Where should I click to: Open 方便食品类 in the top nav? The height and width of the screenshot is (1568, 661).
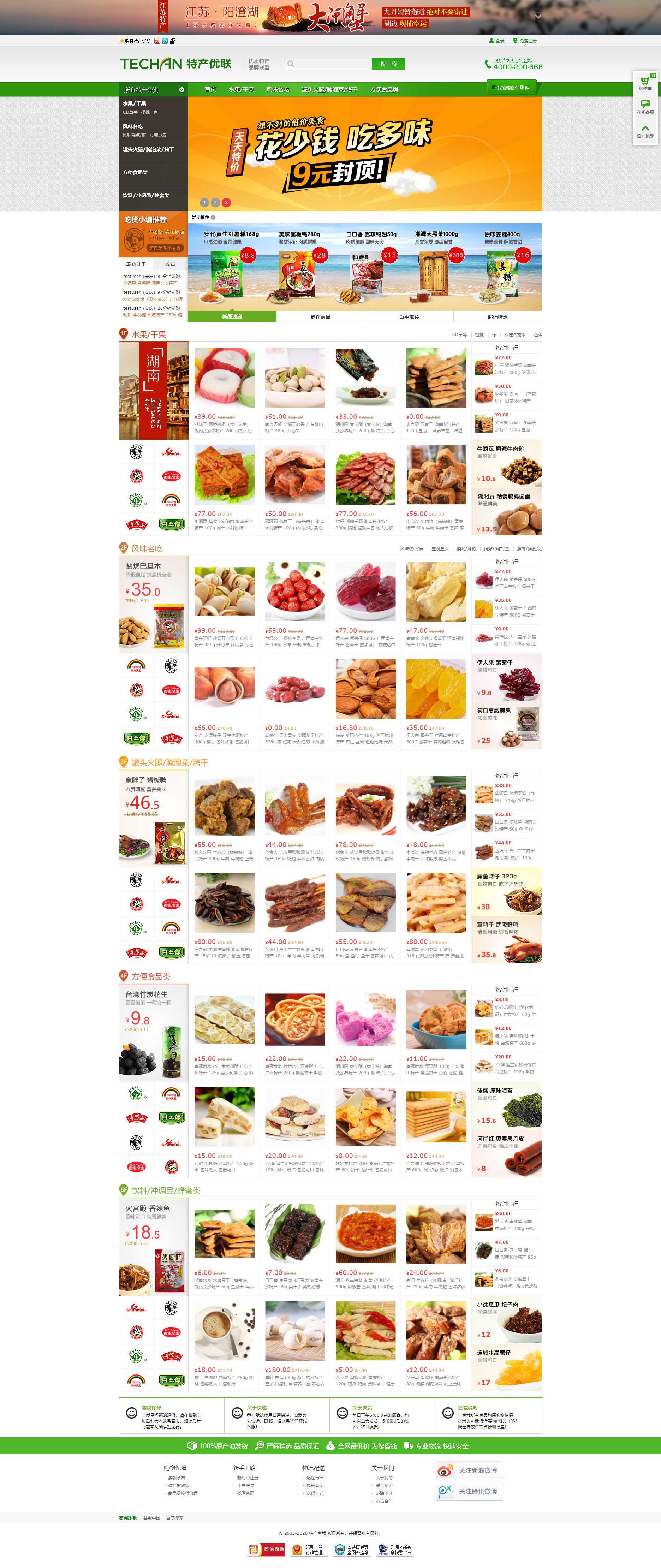tap(383, 89)
